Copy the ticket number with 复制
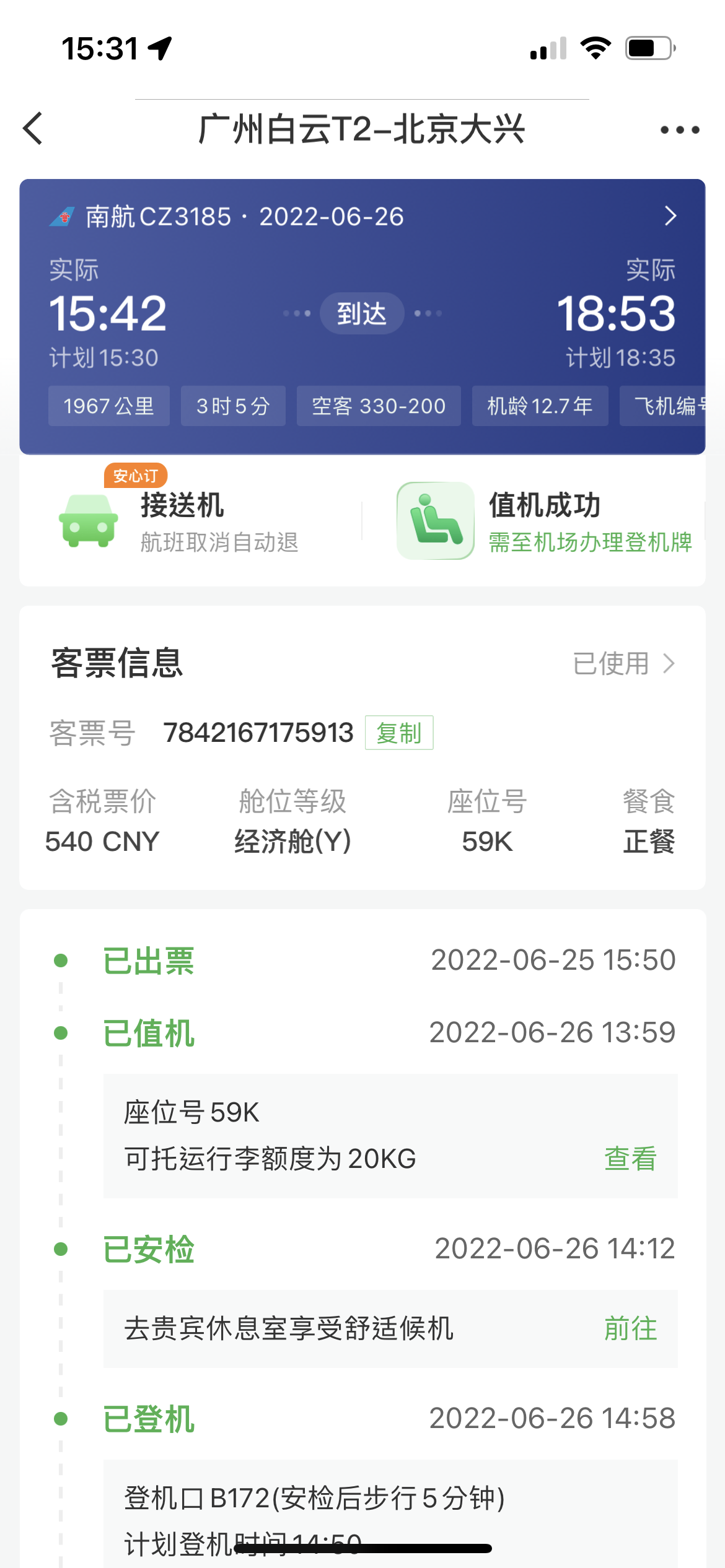725x1568 pixels. (398, 733)
